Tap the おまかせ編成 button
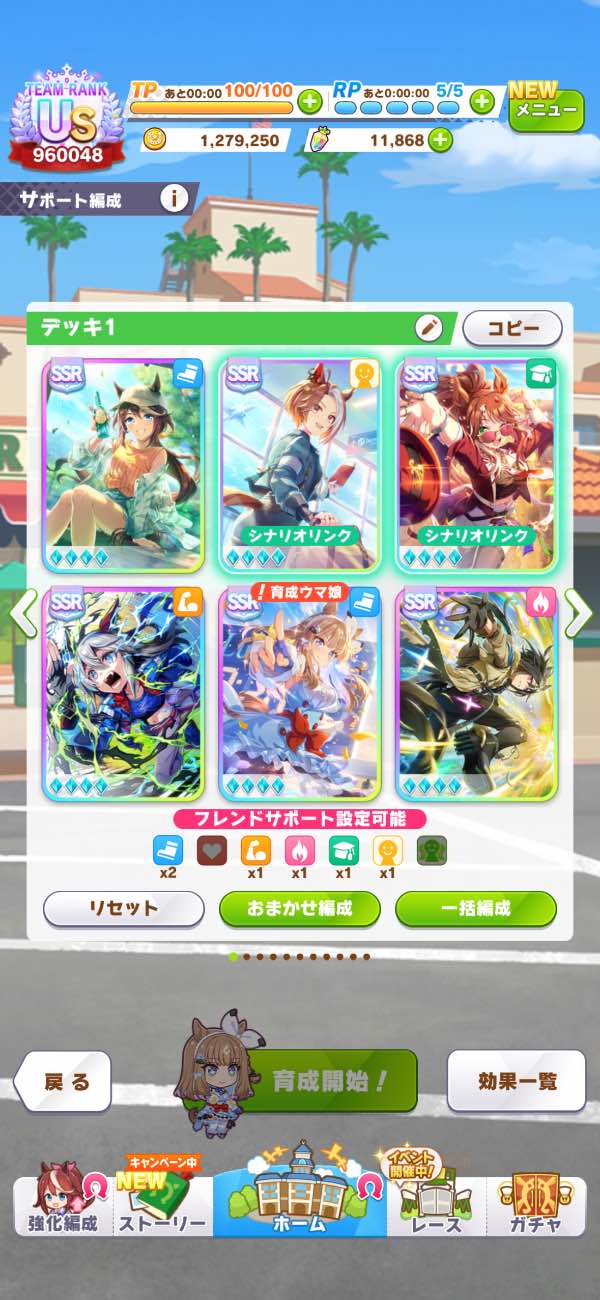The height and width of the screenshot is (1300, 600). tap(300, 909)
